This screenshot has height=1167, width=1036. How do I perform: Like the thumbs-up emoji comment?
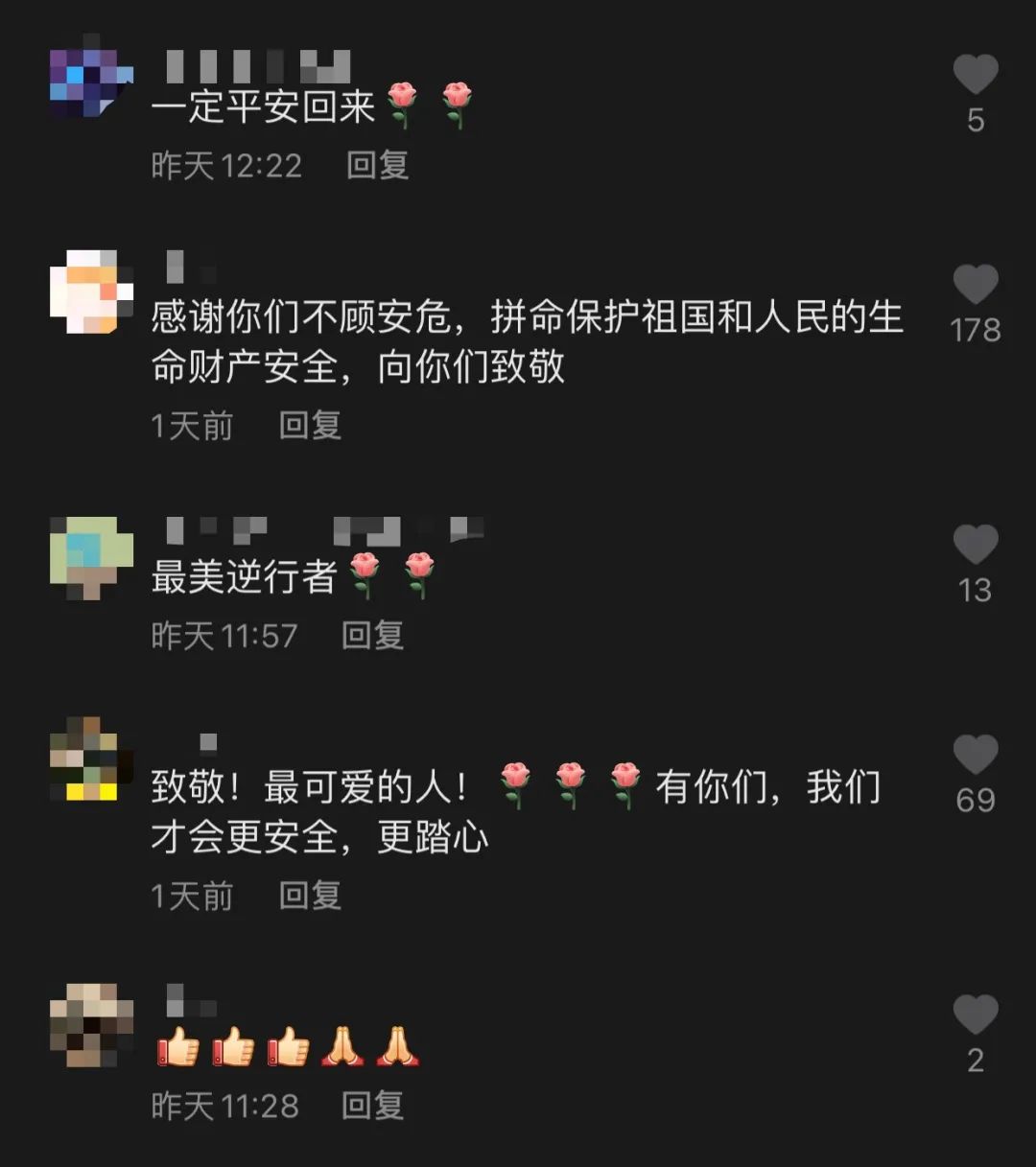pos(975,1015)
